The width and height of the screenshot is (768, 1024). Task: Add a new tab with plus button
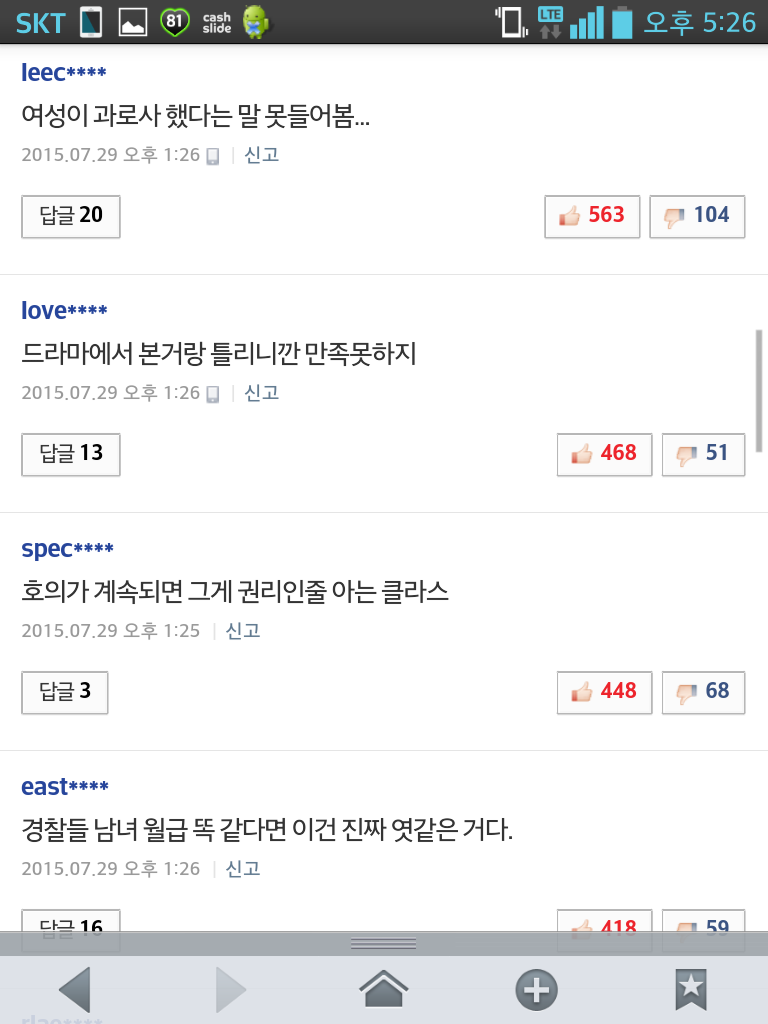pyautogui.click(x=536, y=990)
